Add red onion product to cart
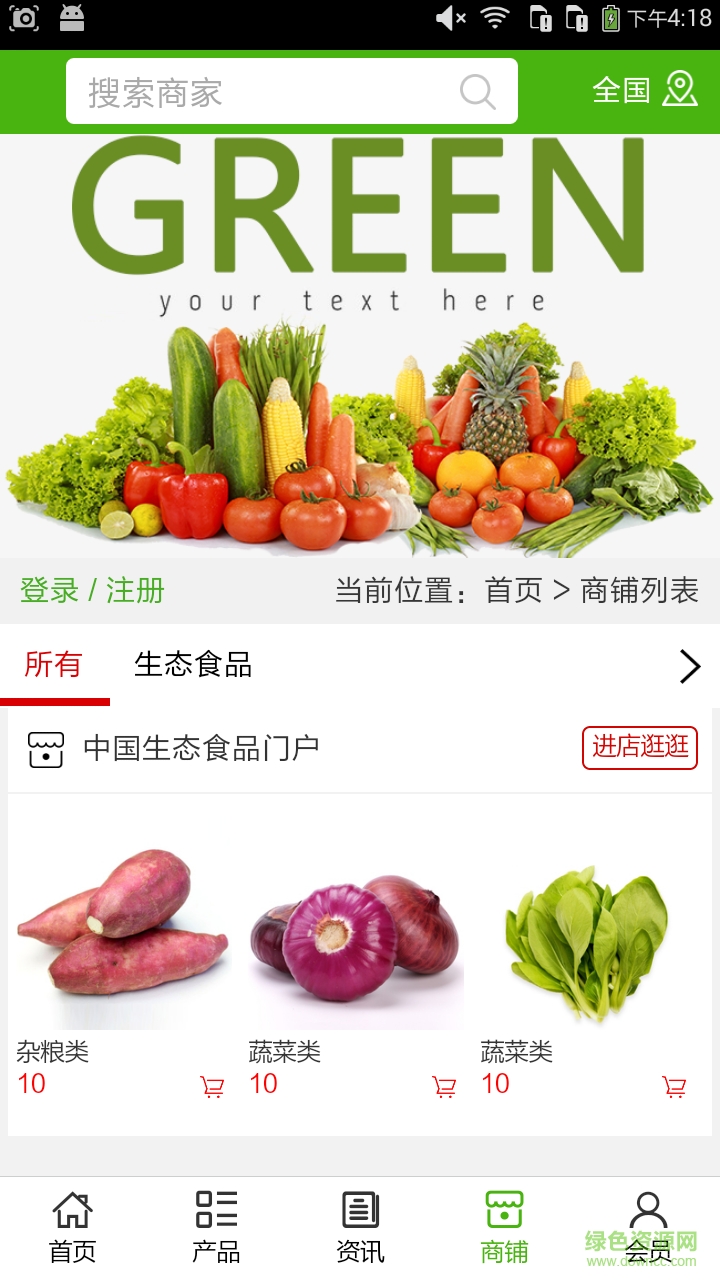Viewport: 720px width, 1280px height. (x=444, y=1086)
